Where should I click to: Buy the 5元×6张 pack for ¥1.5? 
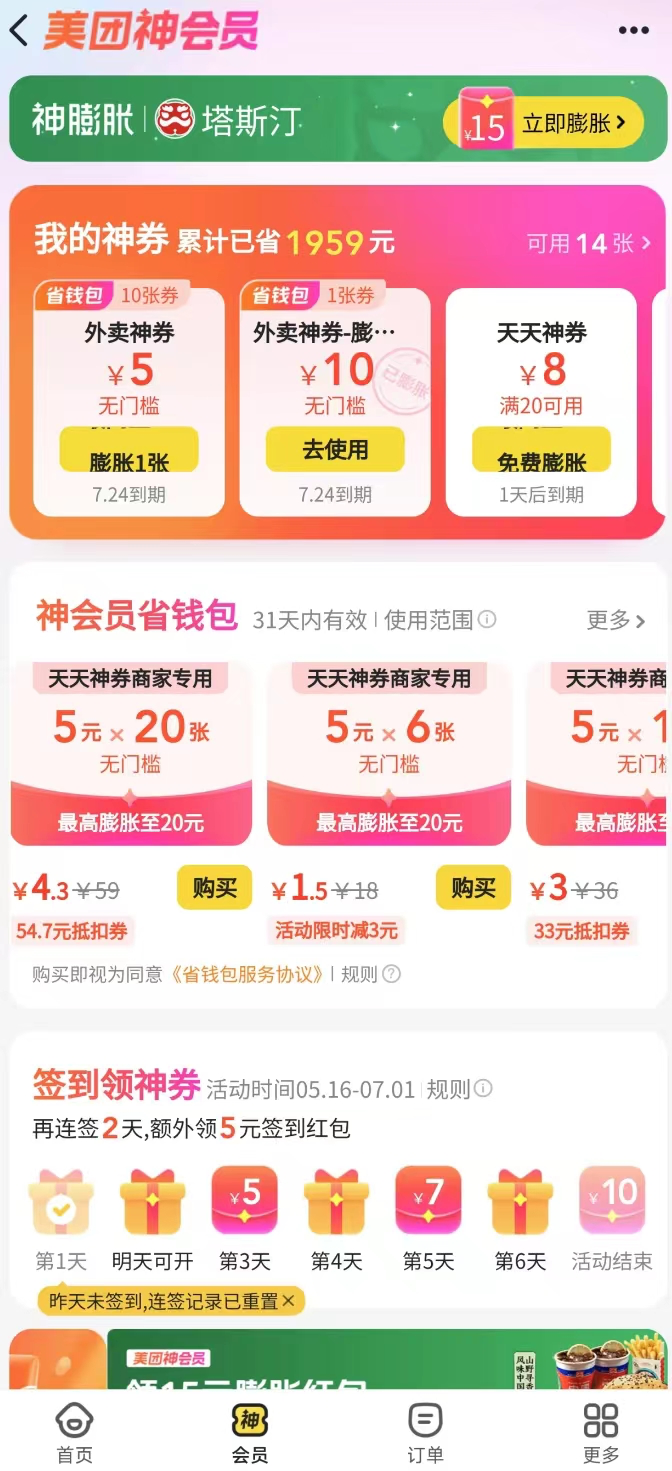click(x=473, y=888)
